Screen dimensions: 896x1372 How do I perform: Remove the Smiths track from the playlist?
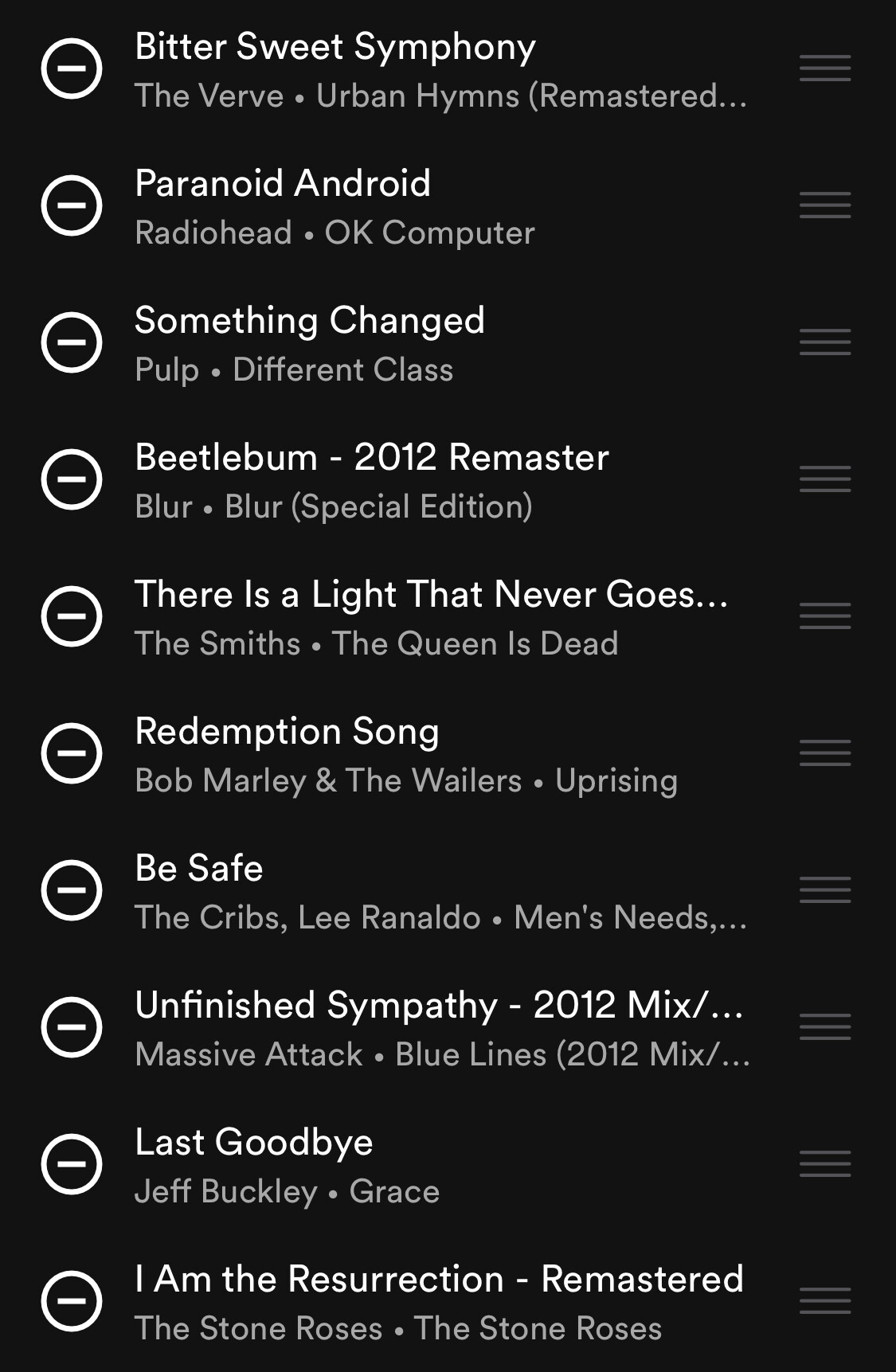(x=72, y=616)
